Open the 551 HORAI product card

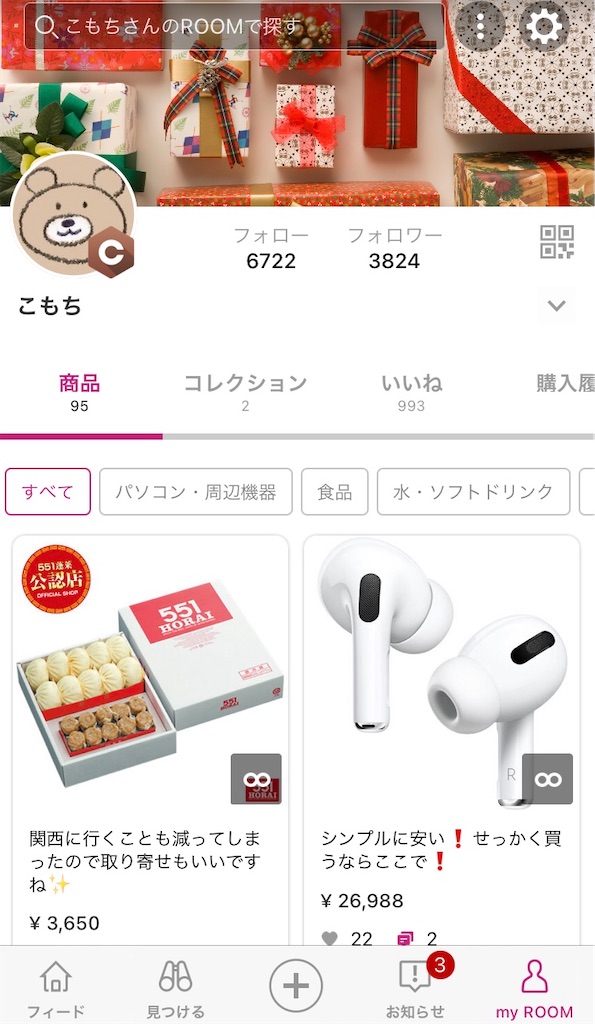point(150,740)
